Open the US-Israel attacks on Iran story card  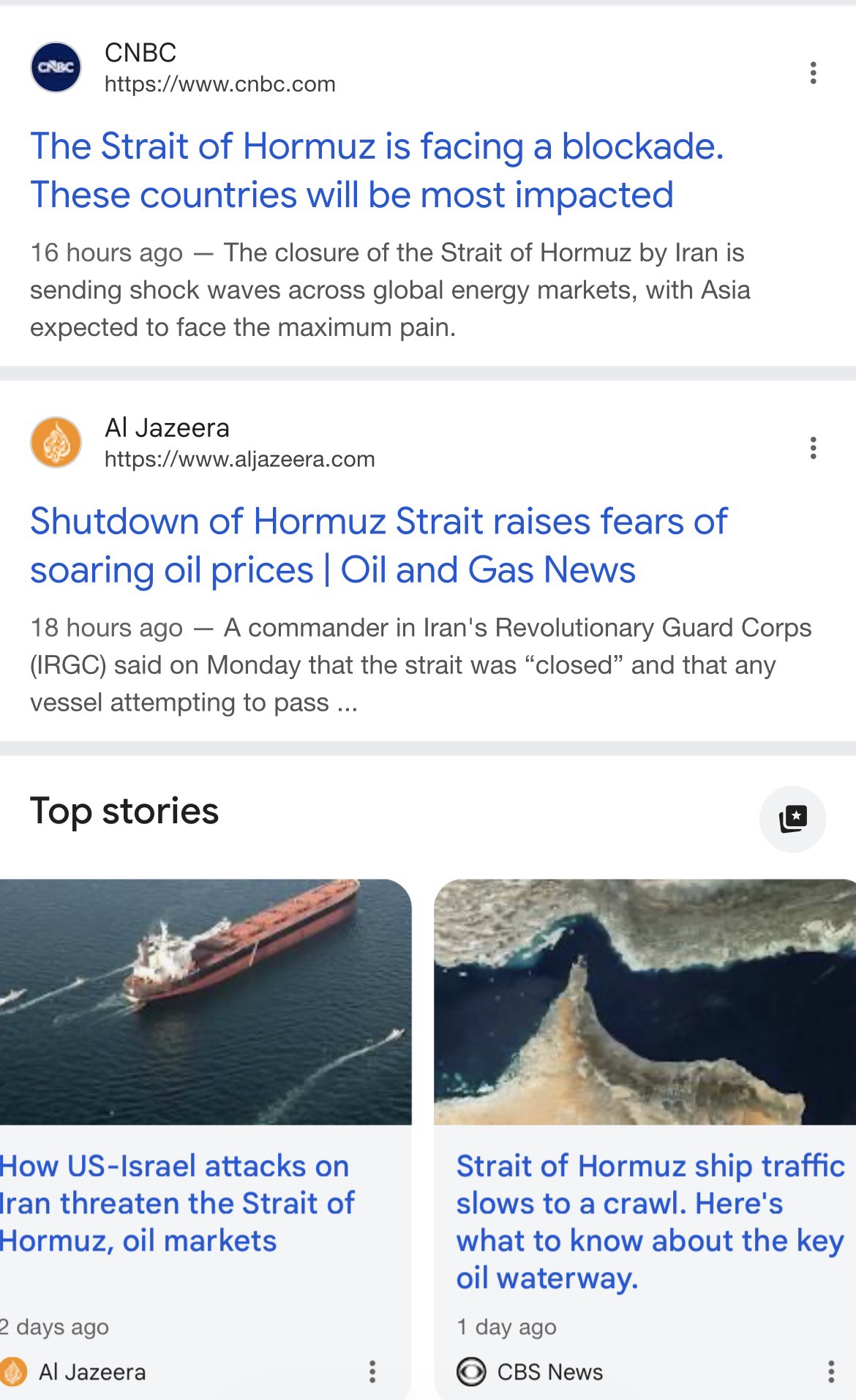click(176, 1202)
